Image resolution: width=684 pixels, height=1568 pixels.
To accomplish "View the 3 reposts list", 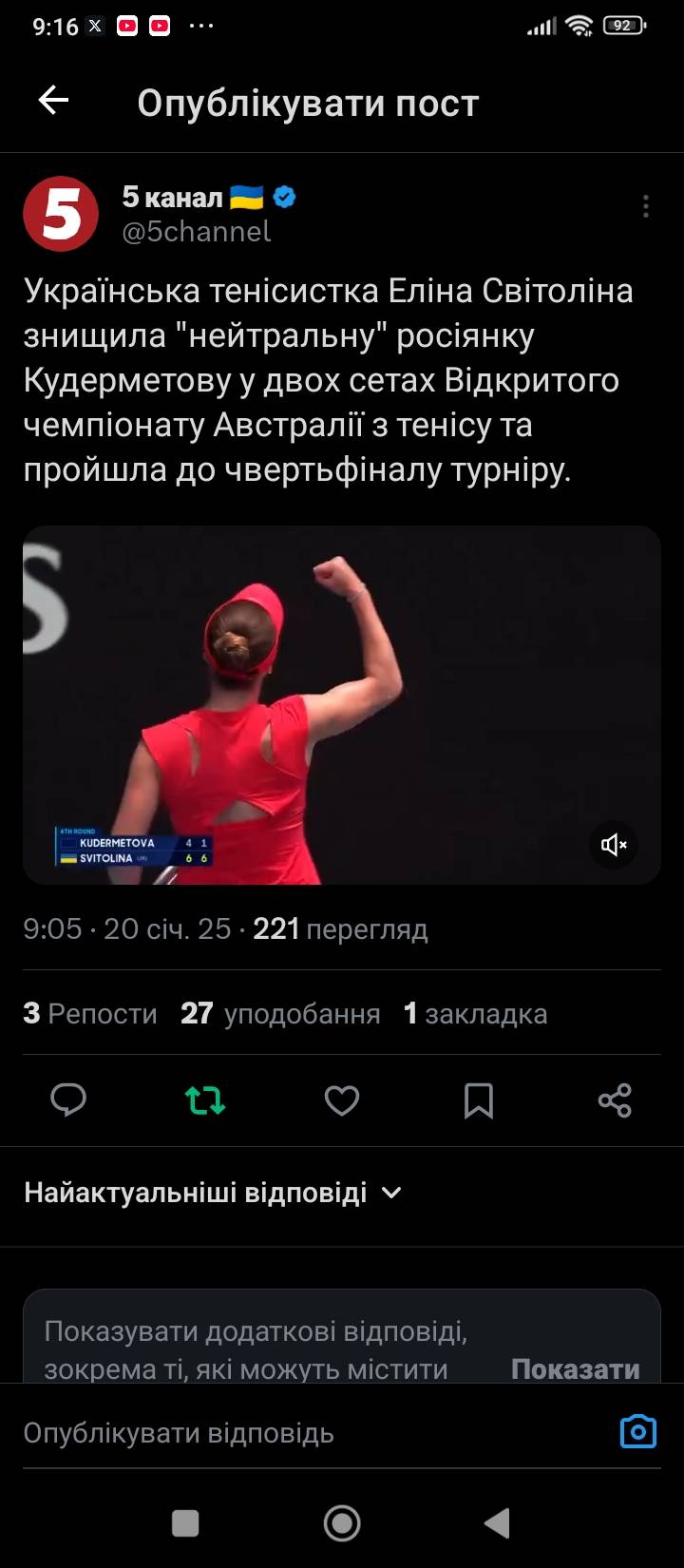I will [x=90, y=1013].
